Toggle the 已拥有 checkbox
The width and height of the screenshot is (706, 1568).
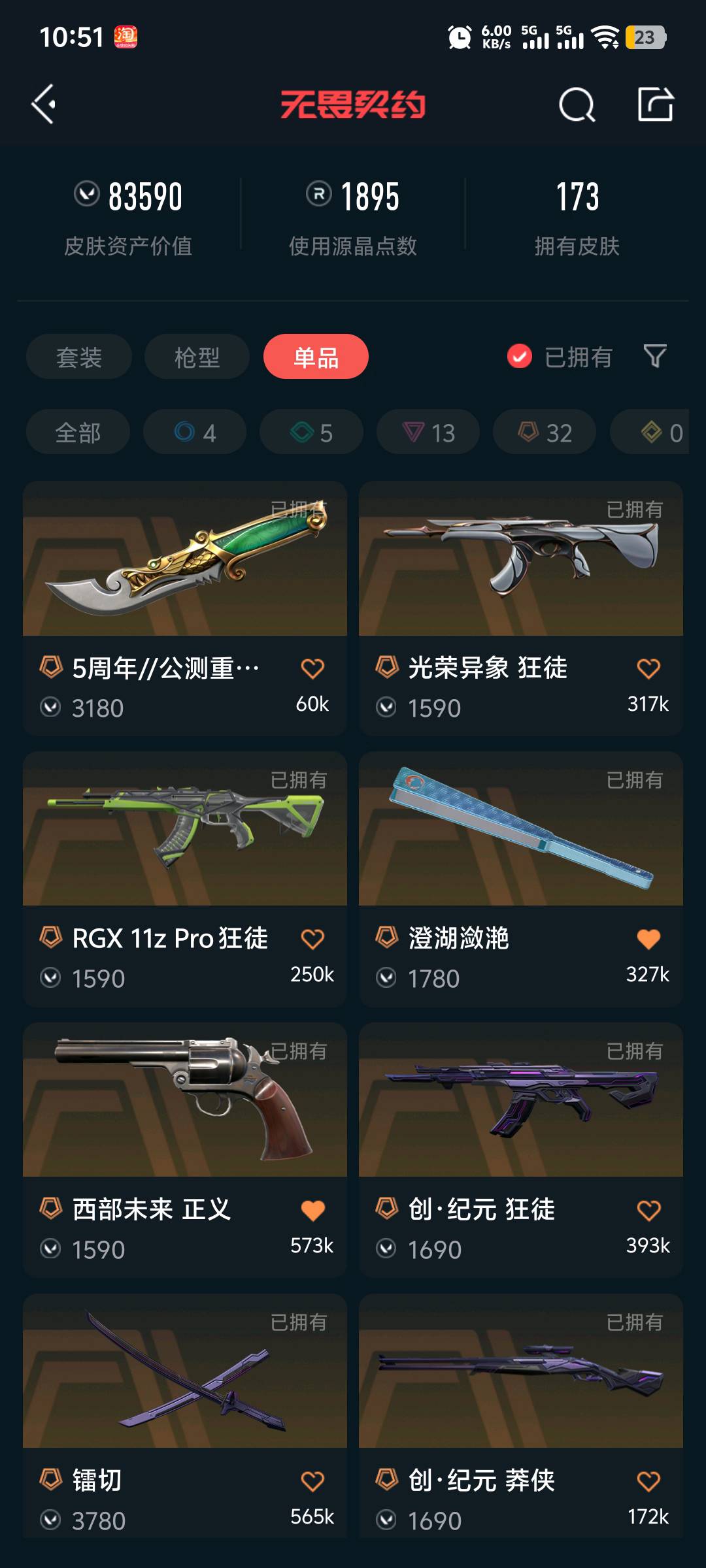click(x=520, y=357)
